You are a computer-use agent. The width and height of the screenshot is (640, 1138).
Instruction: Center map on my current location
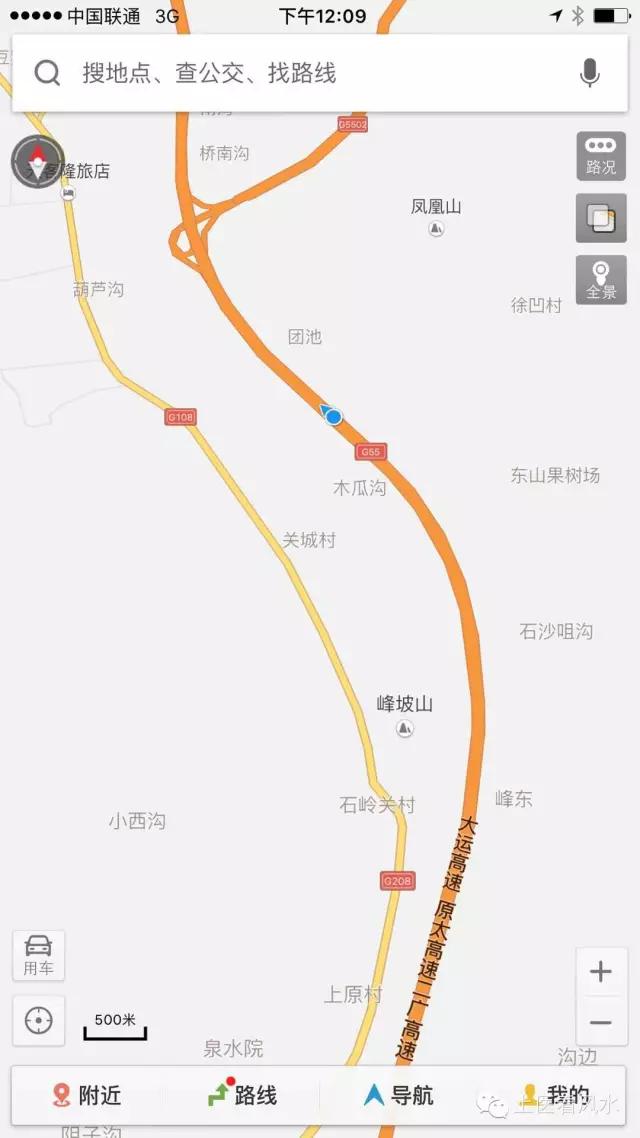[x=39, y=1021]
